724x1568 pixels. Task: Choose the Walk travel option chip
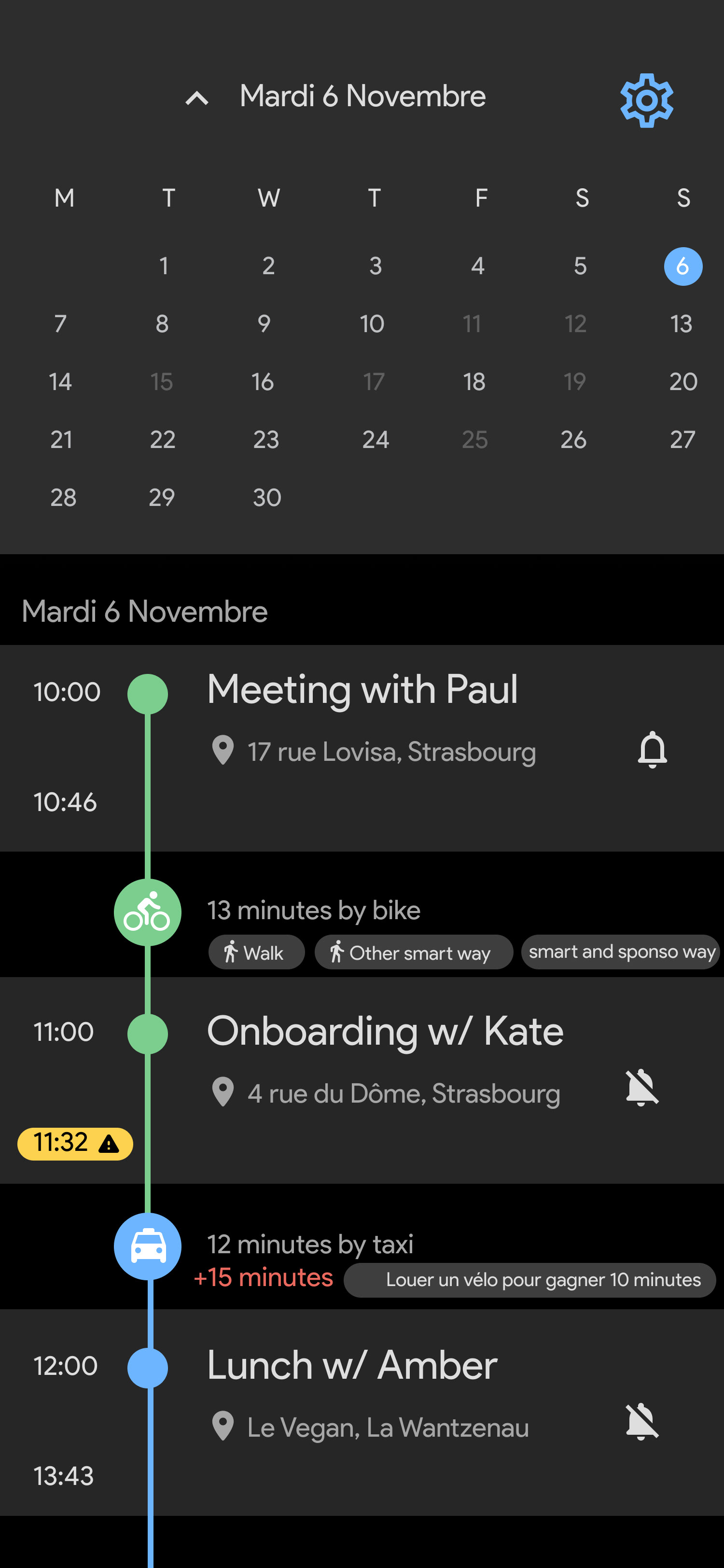[256, 952]
